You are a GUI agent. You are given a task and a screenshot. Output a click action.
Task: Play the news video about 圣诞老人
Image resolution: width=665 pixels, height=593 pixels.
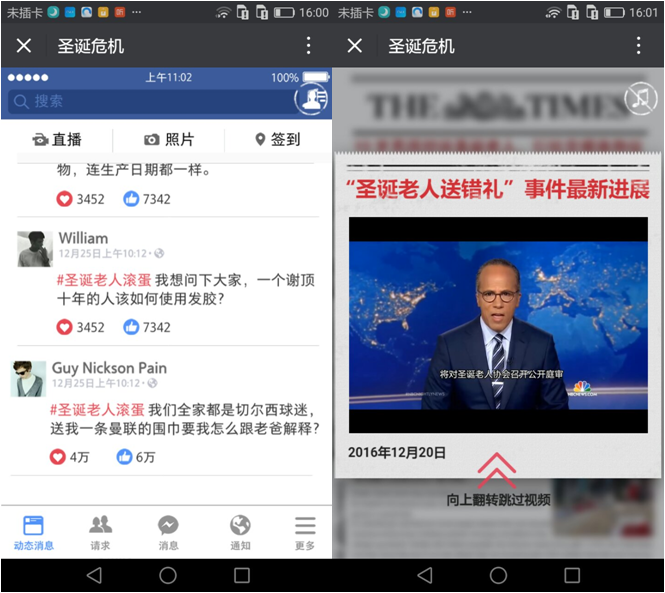498,325
